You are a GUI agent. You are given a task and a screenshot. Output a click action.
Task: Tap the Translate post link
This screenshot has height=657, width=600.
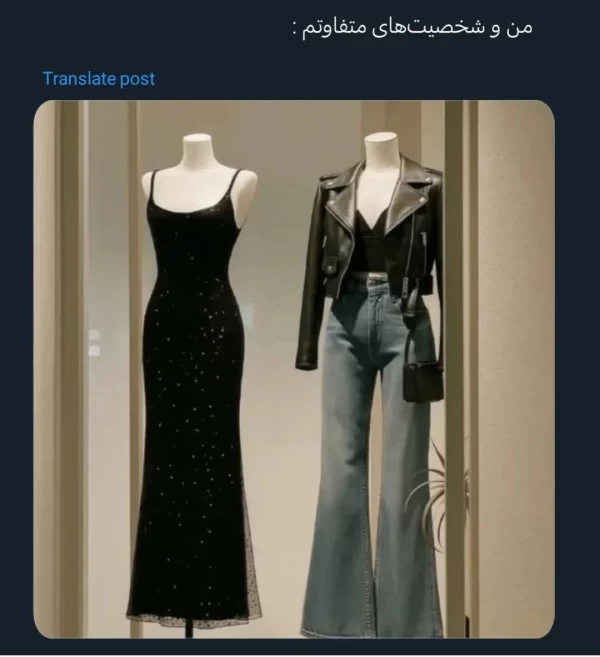point(99,78)
